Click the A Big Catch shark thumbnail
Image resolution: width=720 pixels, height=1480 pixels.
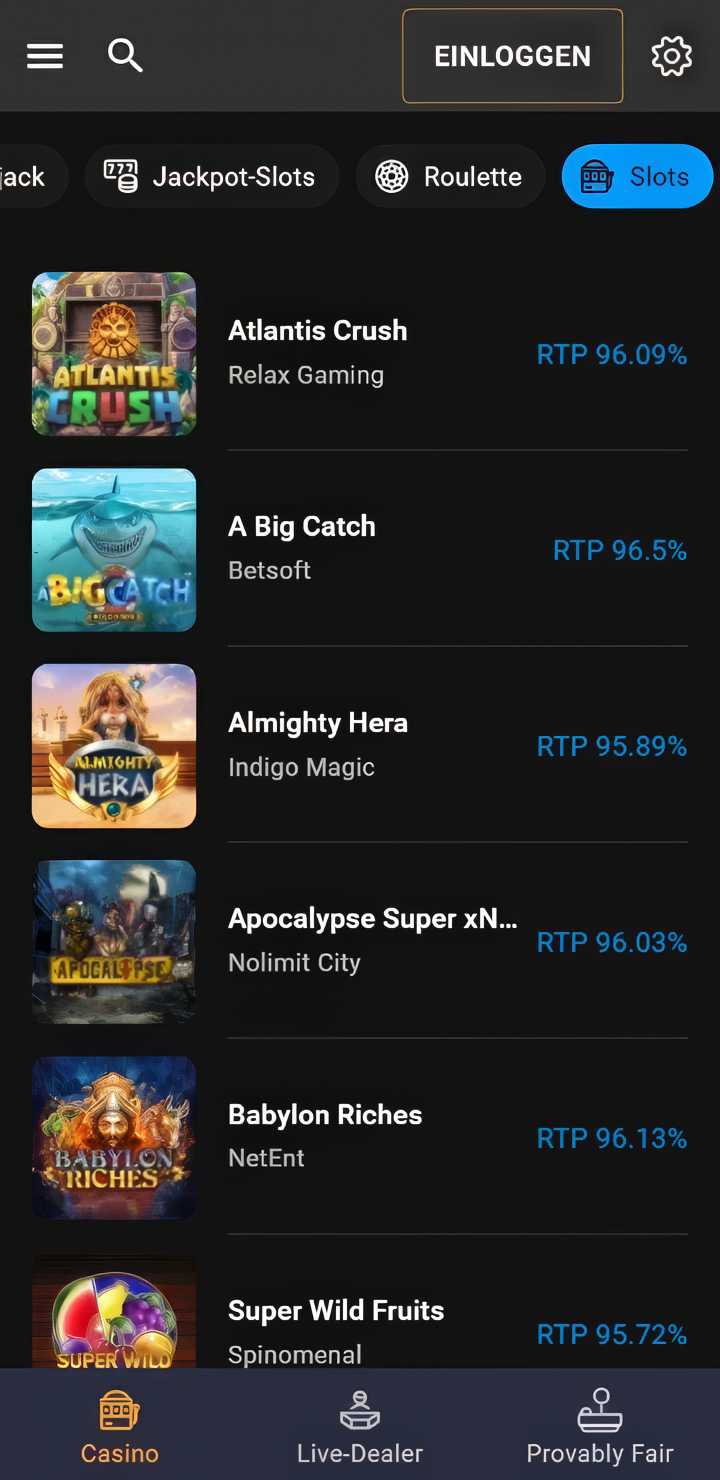click(114, 549)
